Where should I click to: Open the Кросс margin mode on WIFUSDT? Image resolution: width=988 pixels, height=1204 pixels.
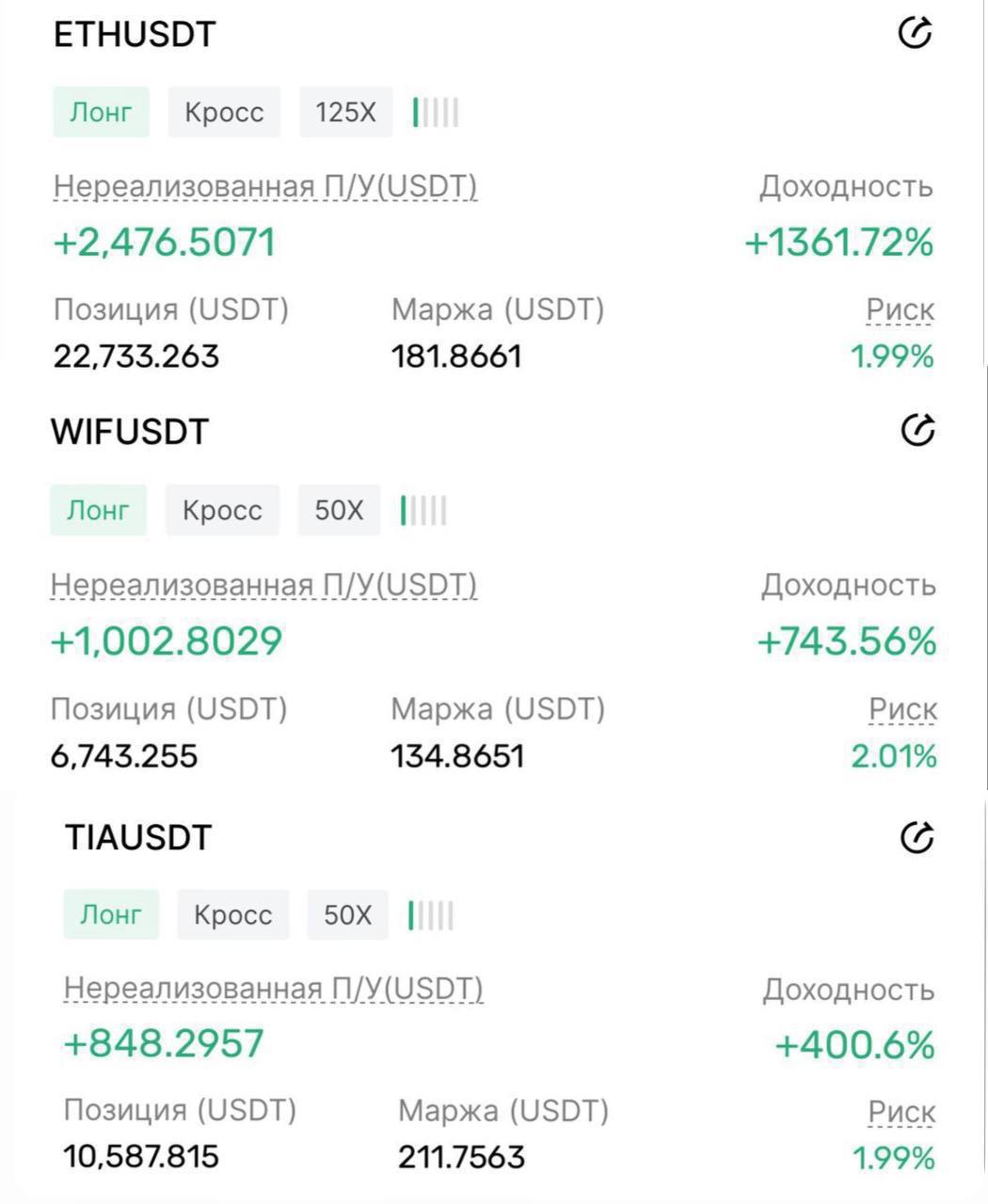point(222,511)
